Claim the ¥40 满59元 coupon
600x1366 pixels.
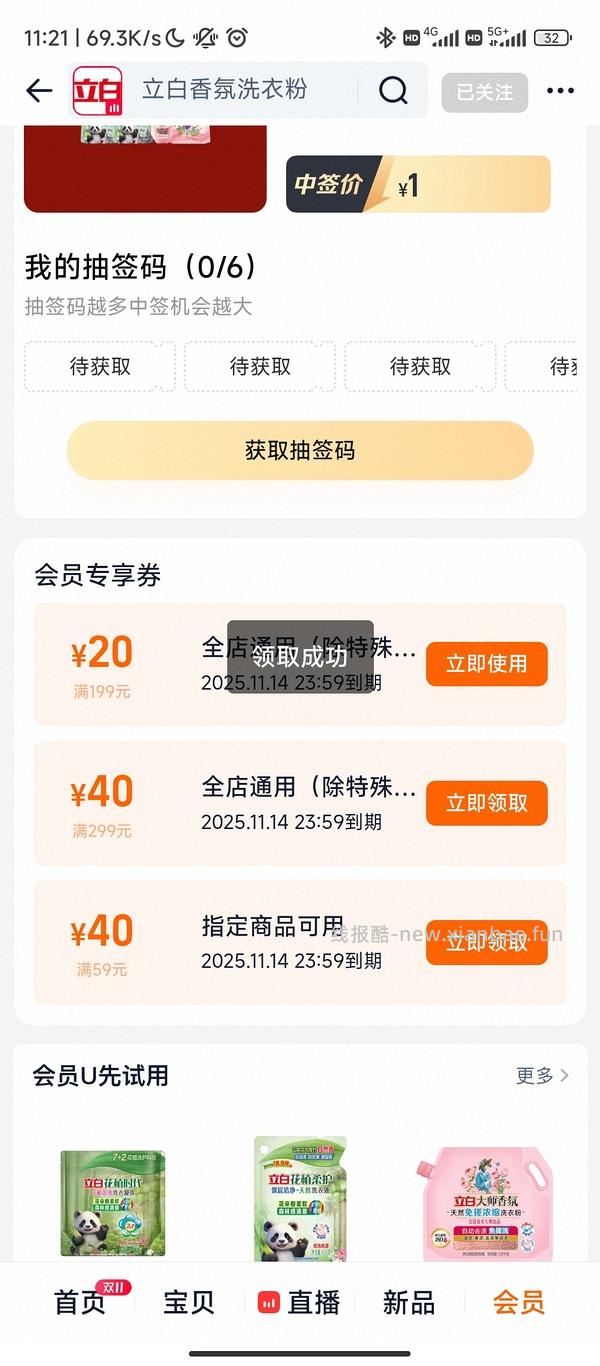[x=486, y=942]
